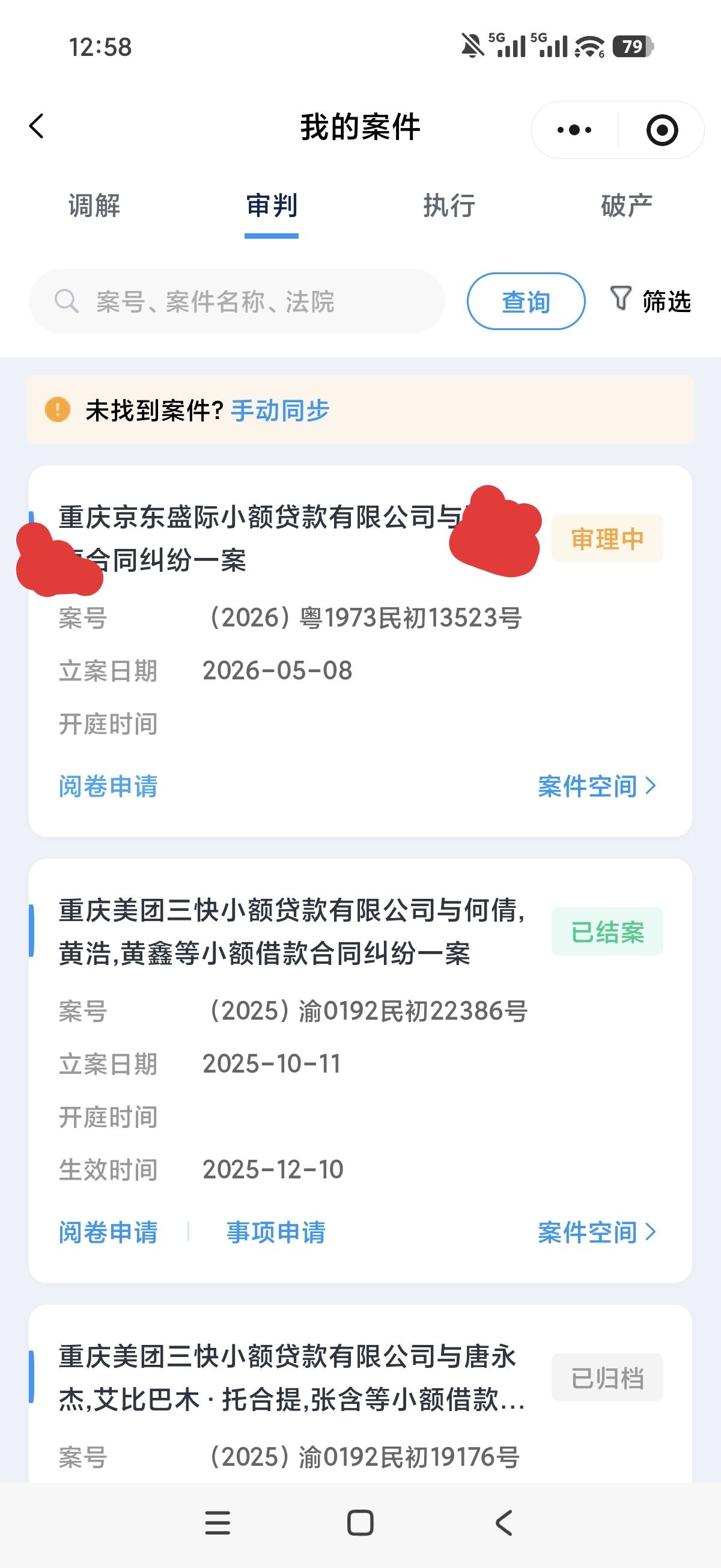Tap 阅卷申请 for case 渝0192民初22386号
The image size is (721, 1568).
click(x=108, y=1233)
